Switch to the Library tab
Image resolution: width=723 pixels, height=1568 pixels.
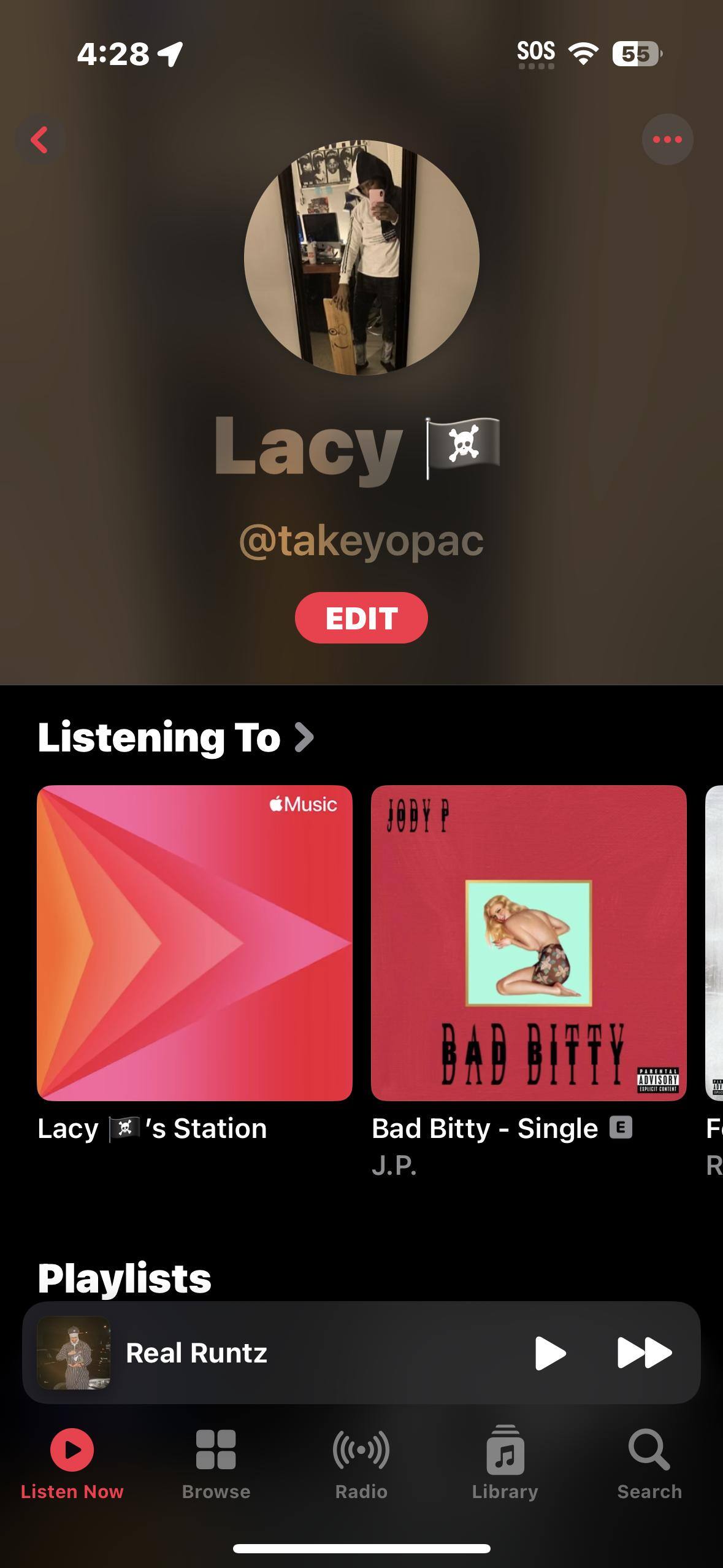coord(505,1464)
